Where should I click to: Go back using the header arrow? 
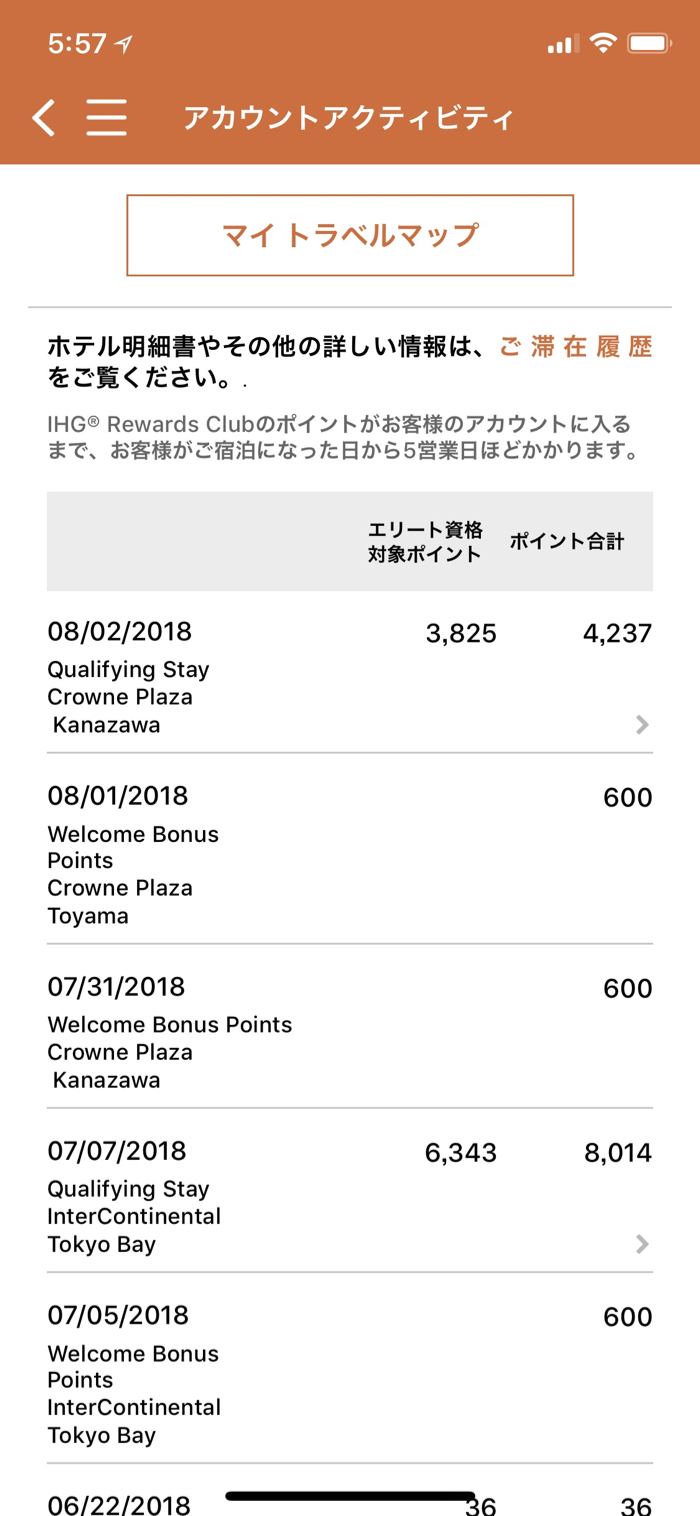[43, 118]
